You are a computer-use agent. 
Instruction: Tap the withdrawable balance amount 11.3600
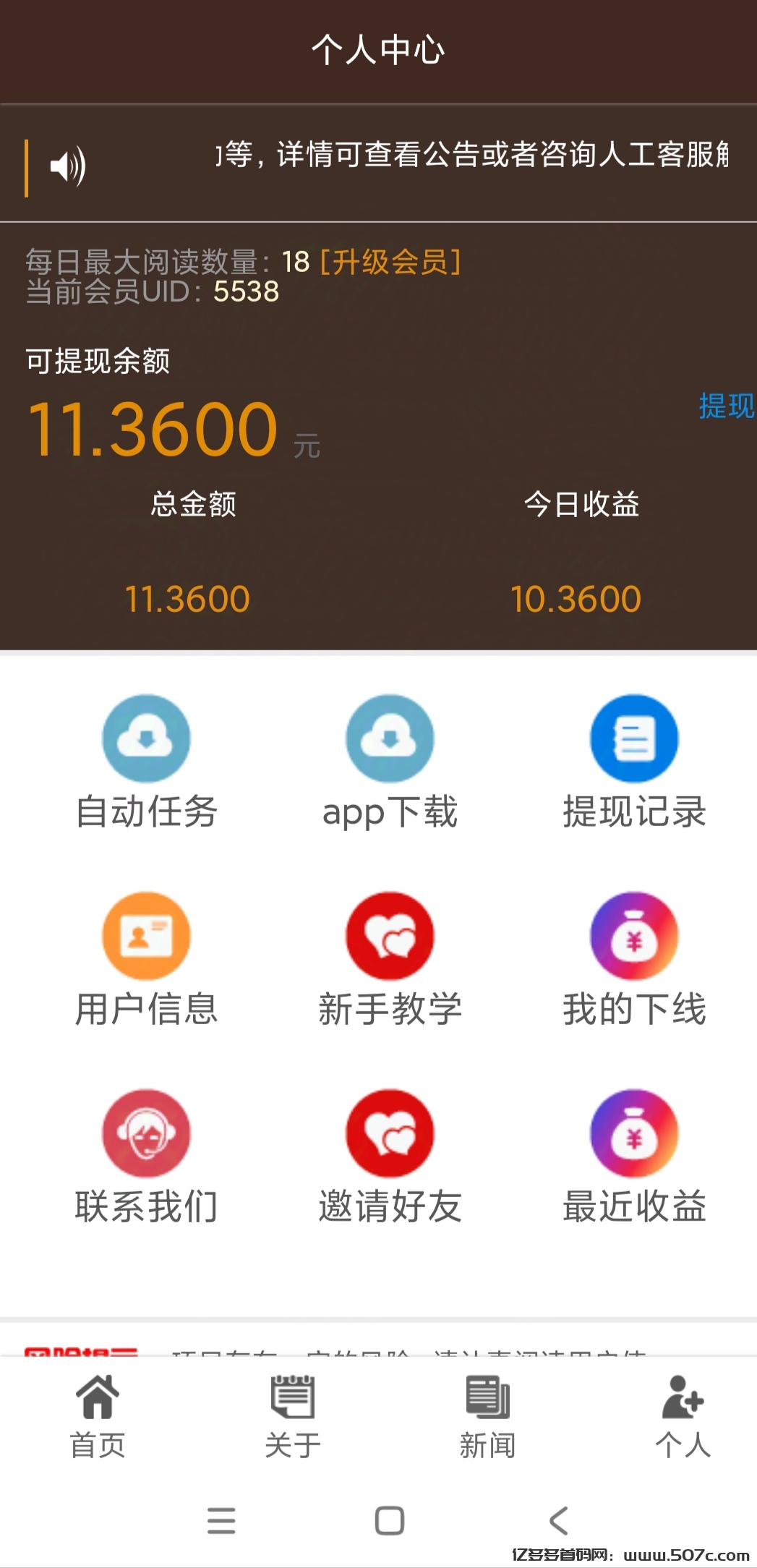click(152, 428)
